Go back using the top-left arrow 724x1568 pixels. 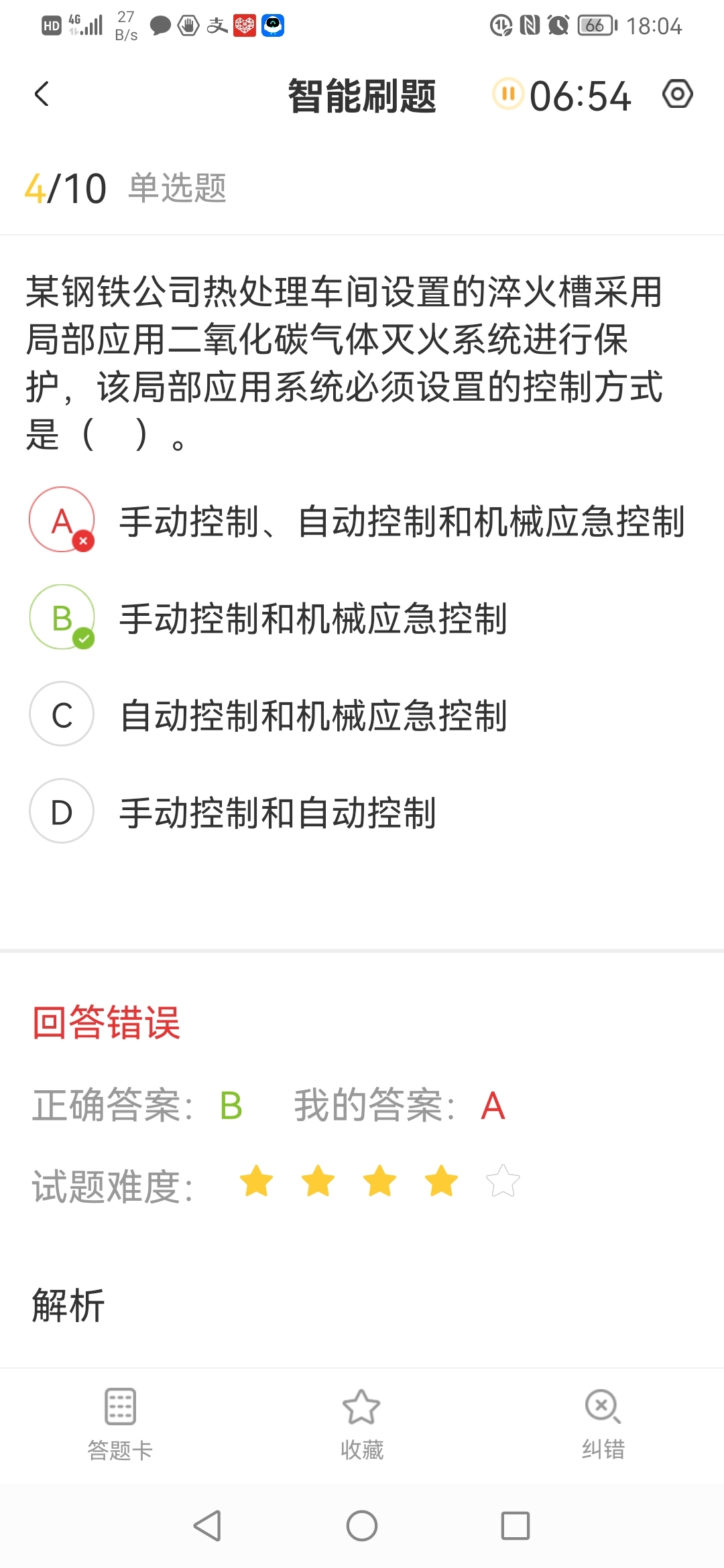tap(42, 94)
